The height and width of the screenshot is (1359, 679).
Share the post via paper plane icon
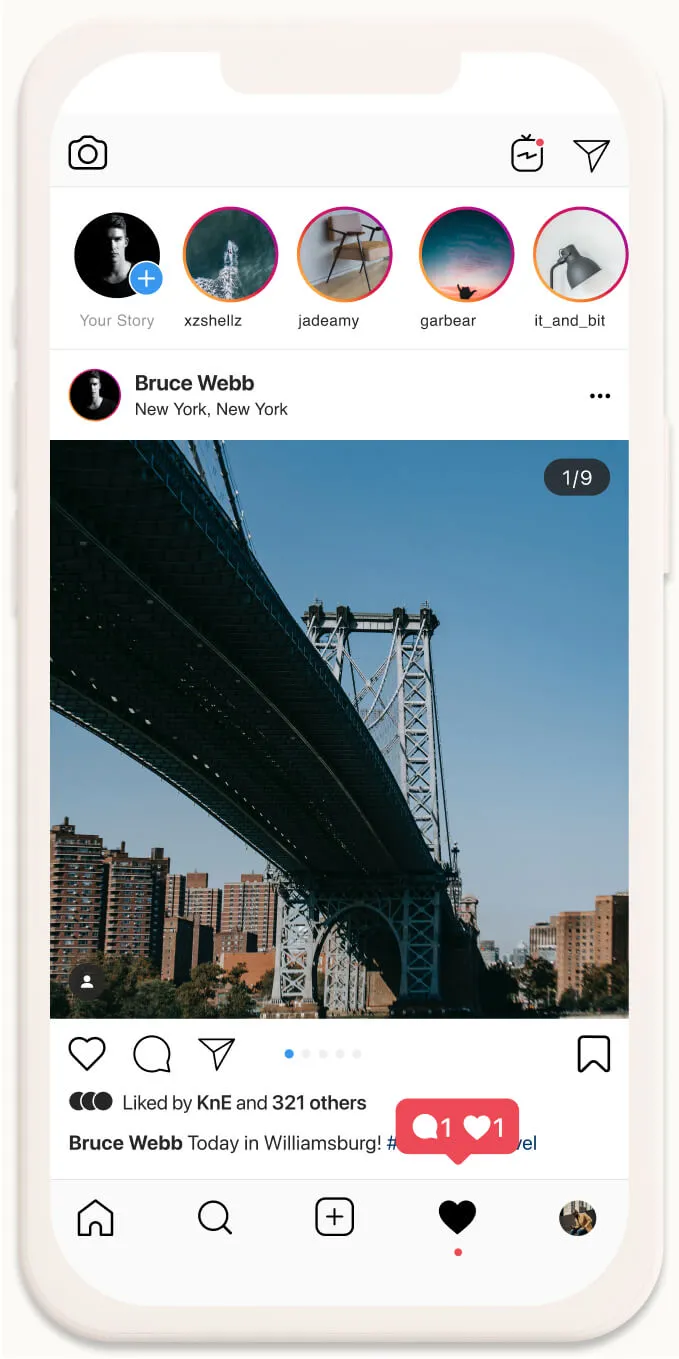(216, 1053)
